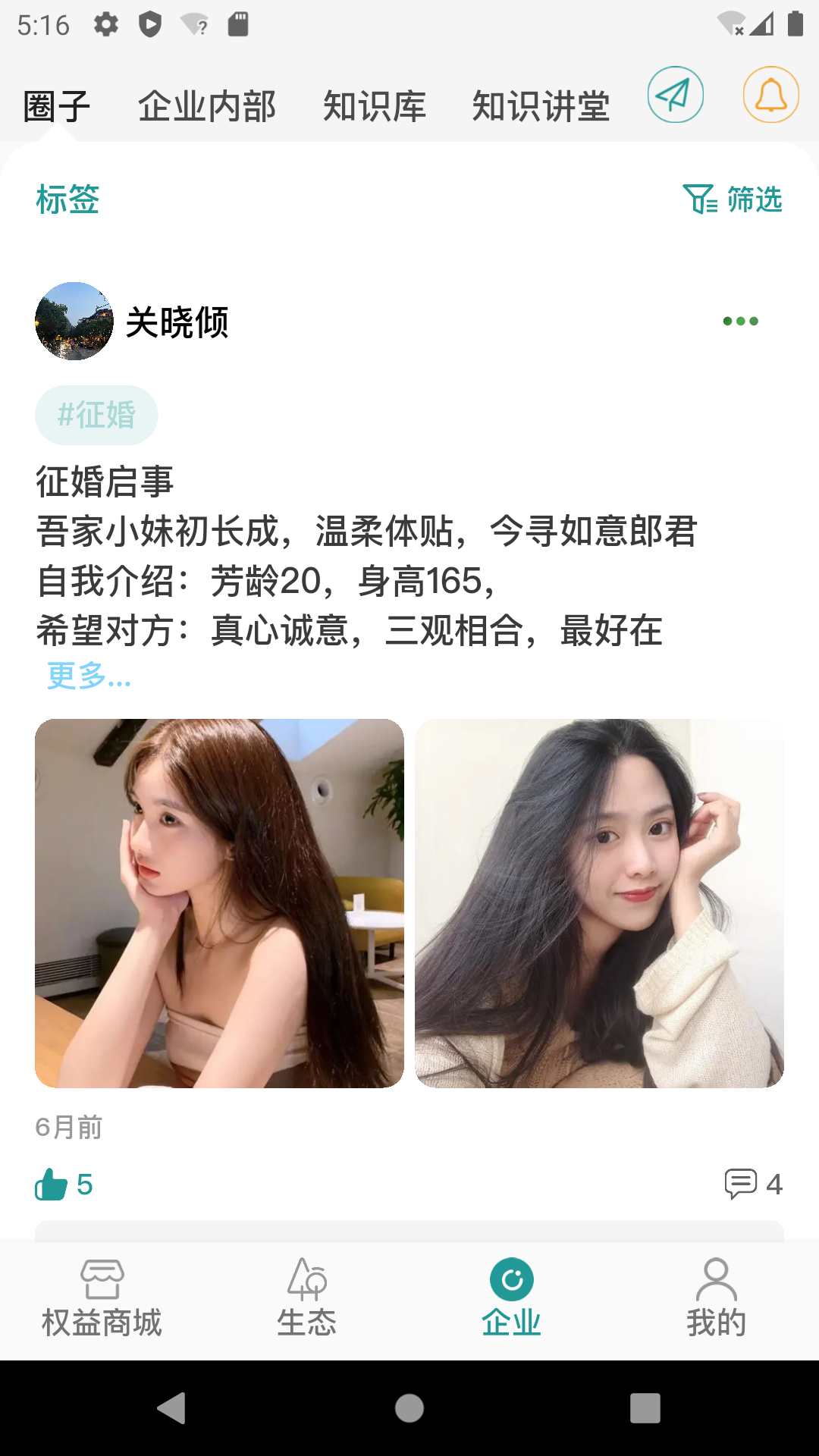Tap the #征婚 tag chip
Screen dimensions: 819x1456
click(x=96, y=415)
